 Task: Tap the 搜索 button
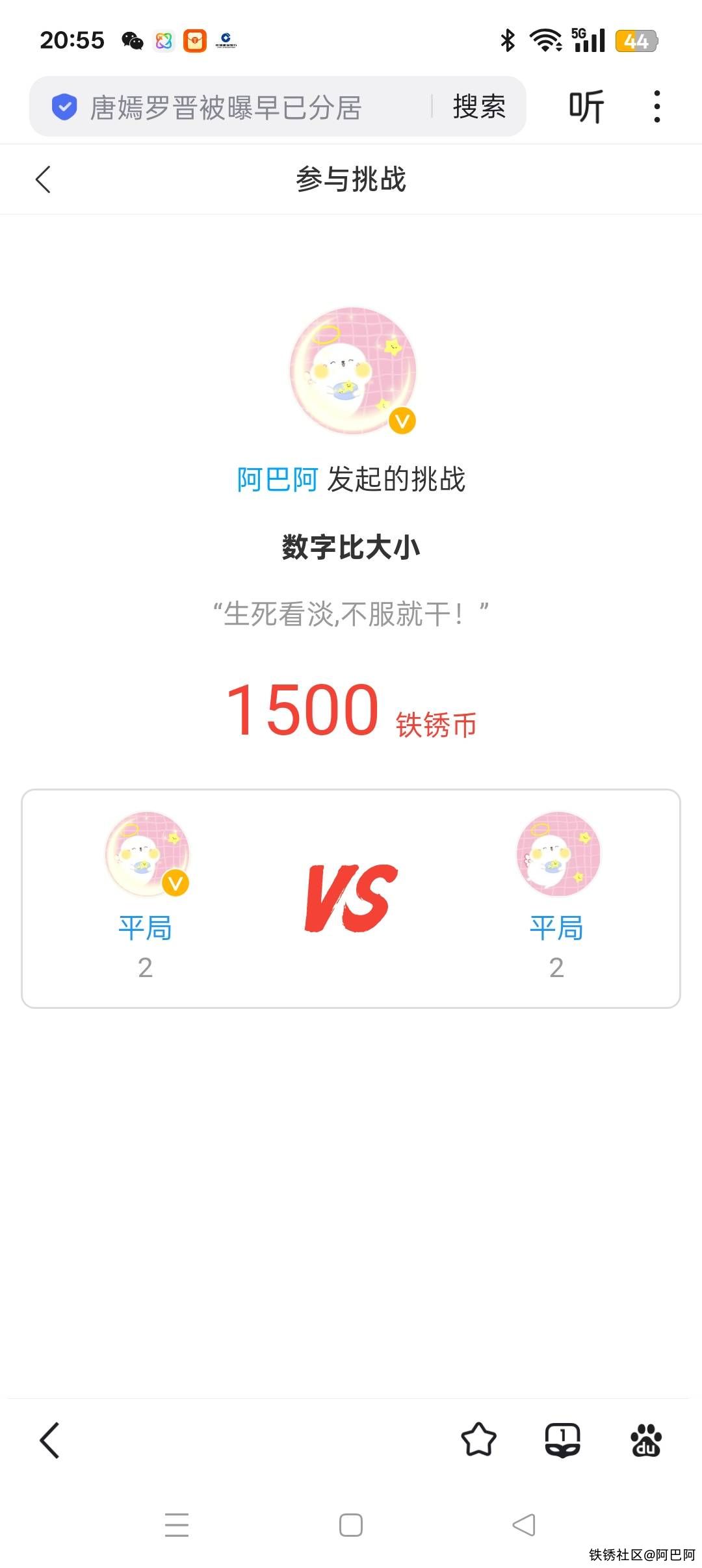(479, 107)
